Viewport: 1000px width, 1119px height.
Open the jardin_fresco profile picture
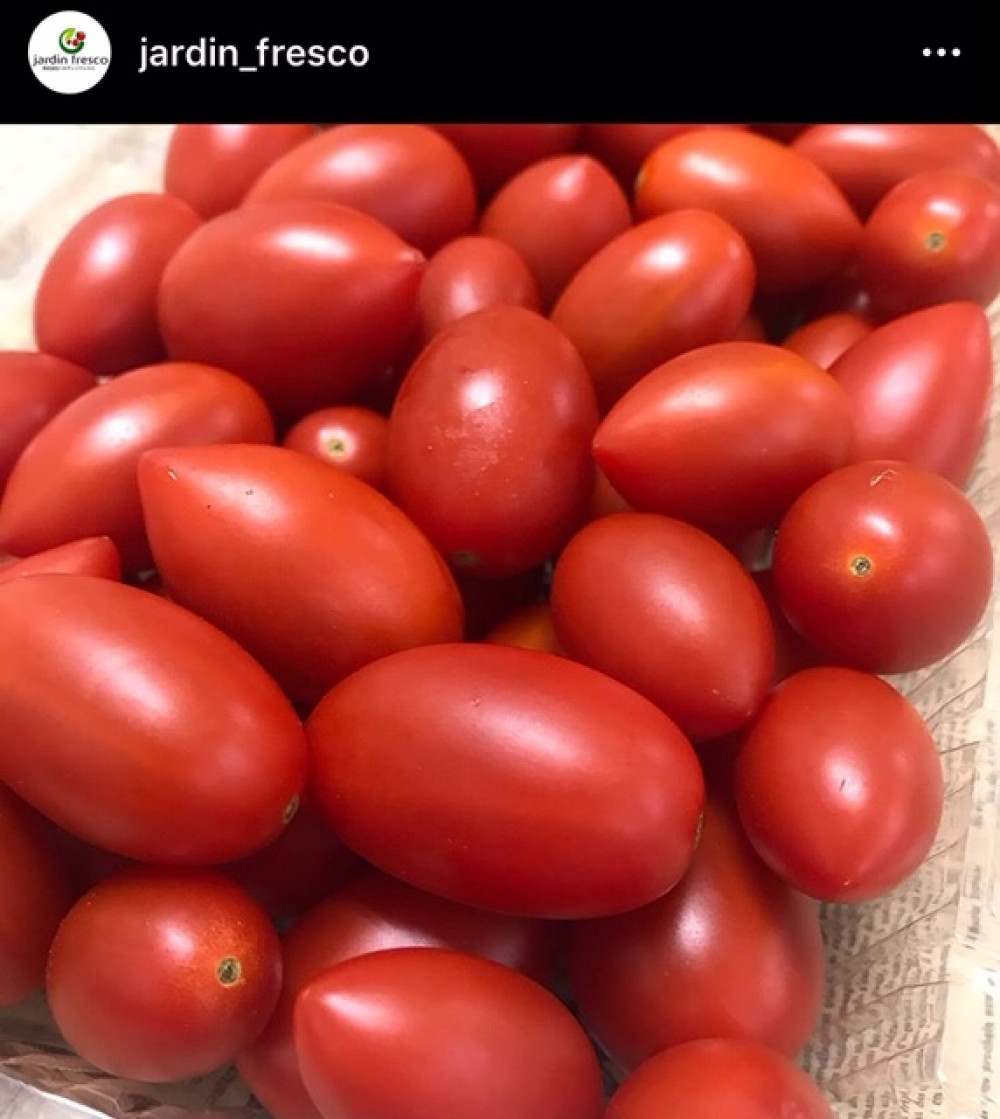[x=69, y=53]
